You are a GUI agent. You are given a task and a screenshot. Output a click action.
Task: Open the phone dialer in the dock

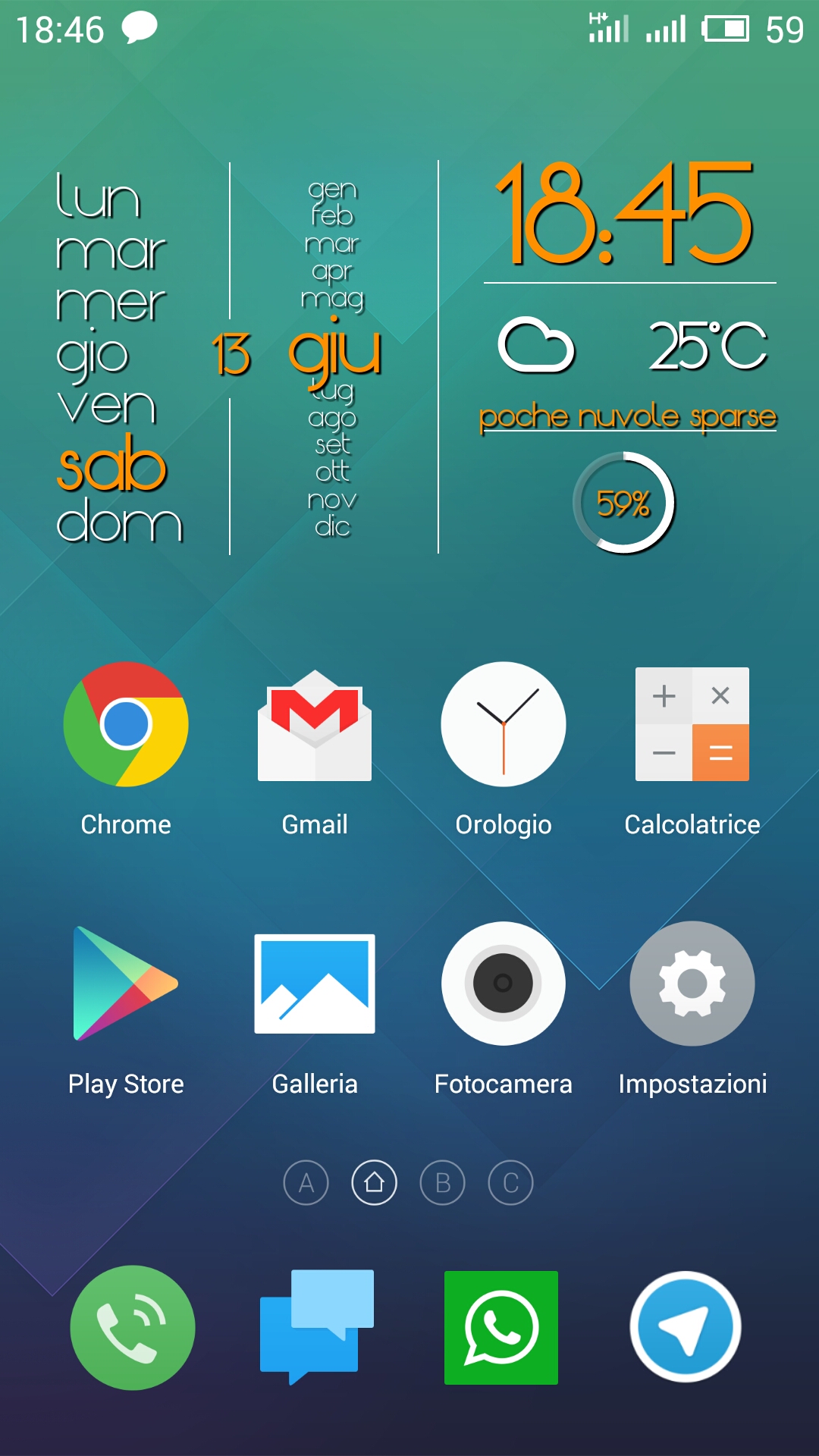[x=133, y=1327]
